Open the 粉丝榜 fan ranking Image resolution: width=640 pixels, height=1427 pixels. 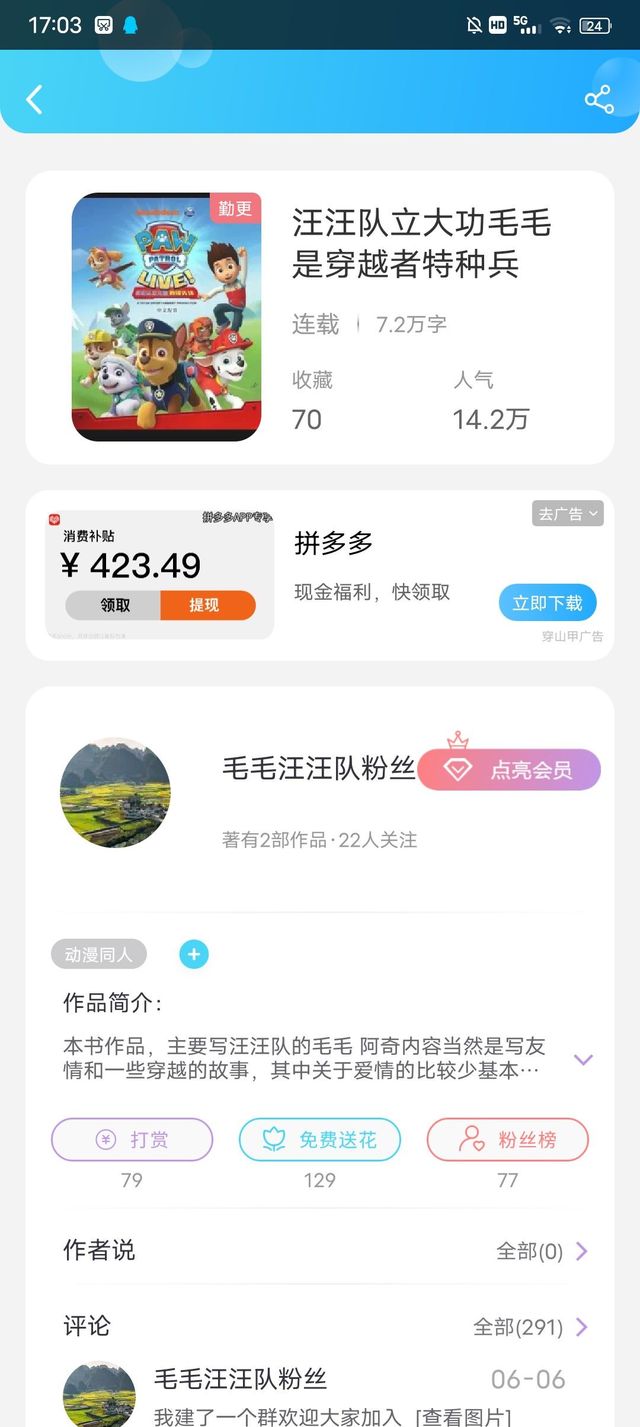click(x=508, y=1139)
